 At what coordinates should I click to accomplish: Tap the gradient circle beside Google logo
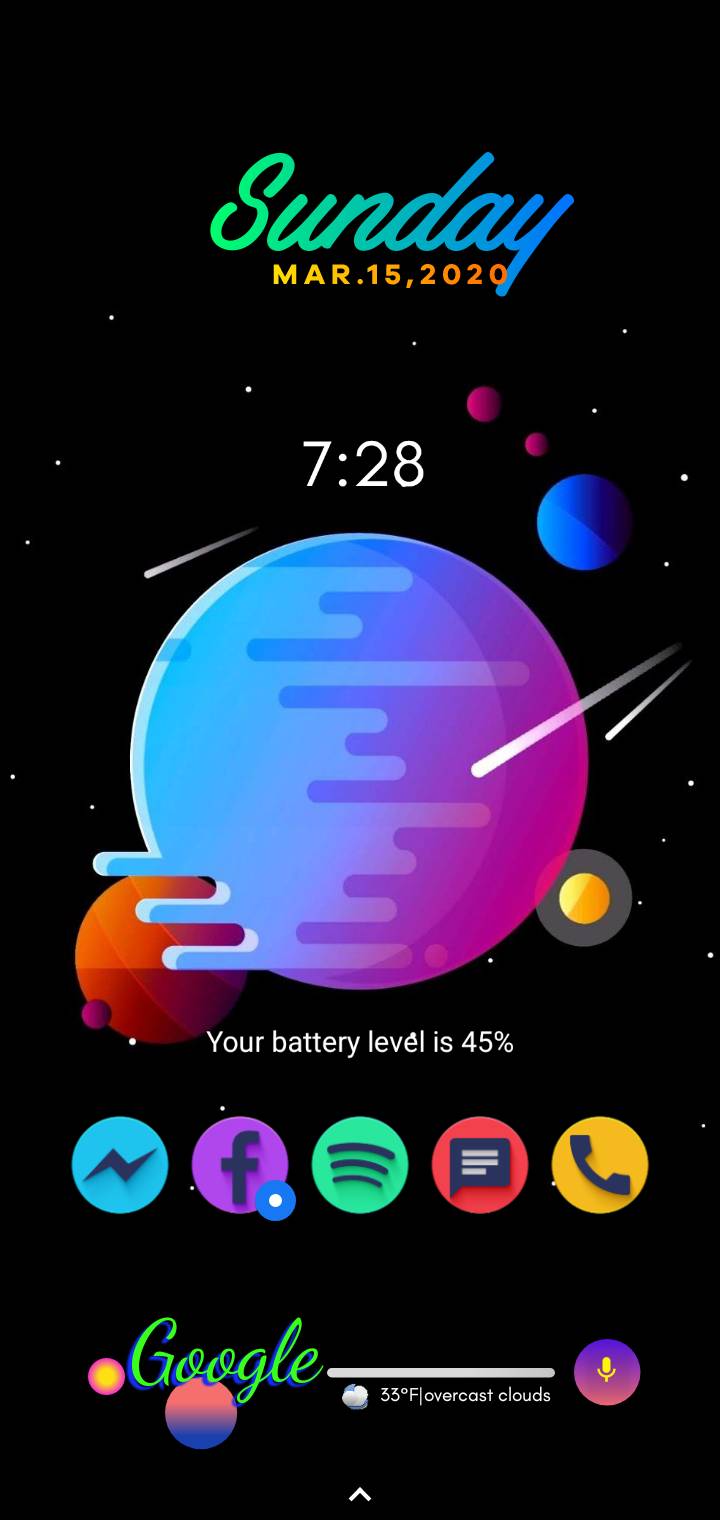[200, 1413]
